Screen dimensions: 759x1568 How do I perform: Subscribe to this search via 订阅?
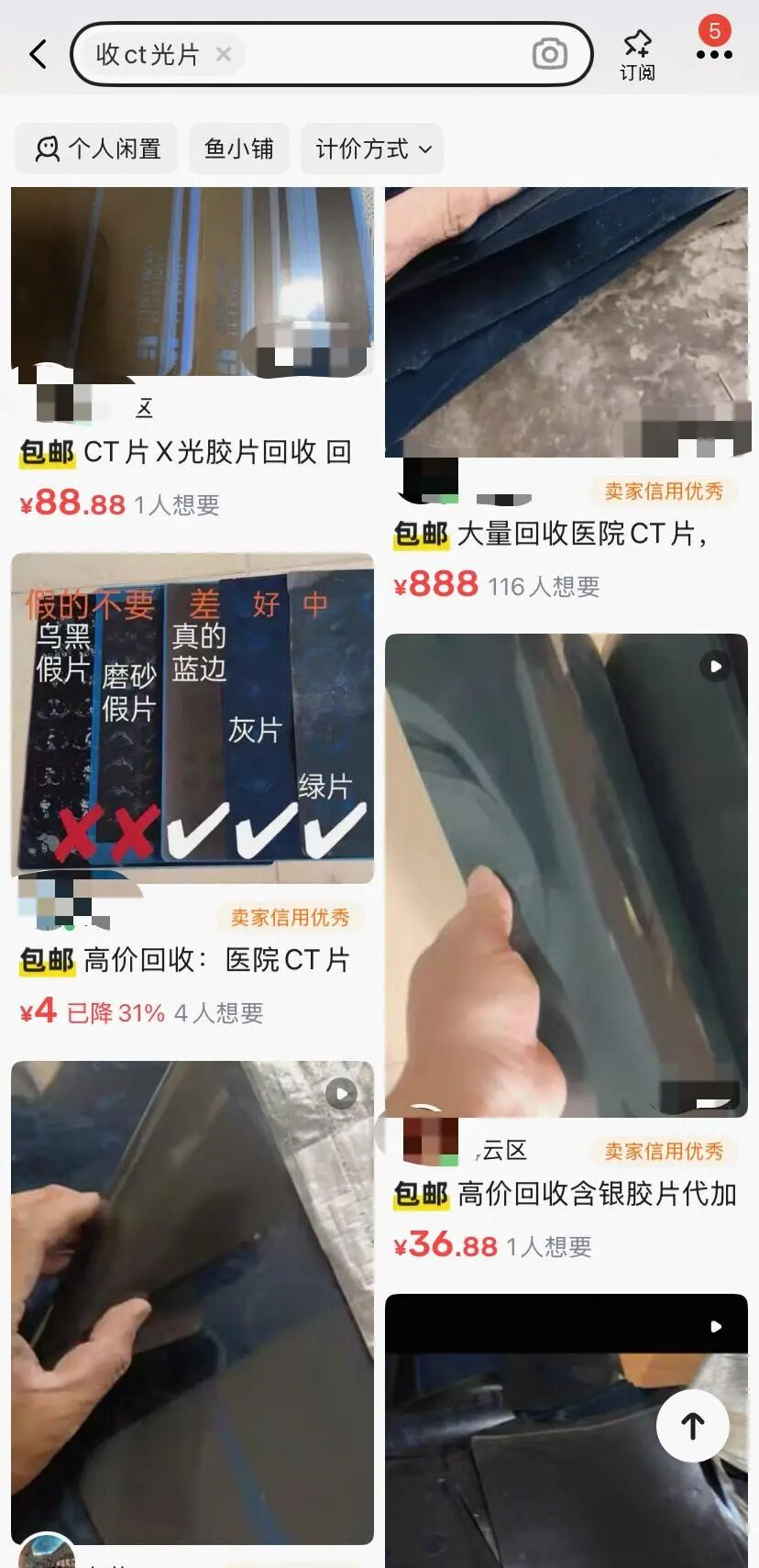tap(637, 55)
